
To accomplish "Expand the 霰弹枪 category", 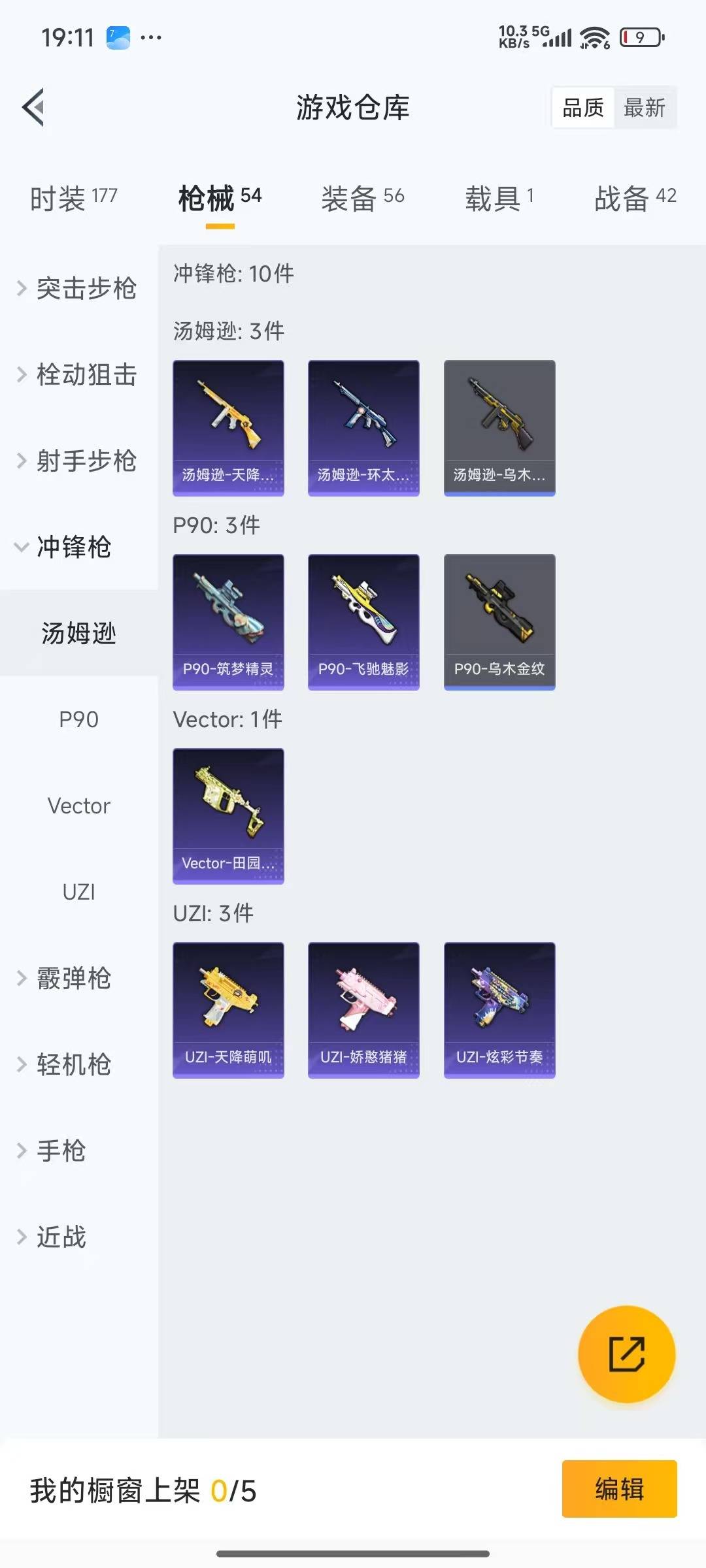I will click(x=72, y=978).
